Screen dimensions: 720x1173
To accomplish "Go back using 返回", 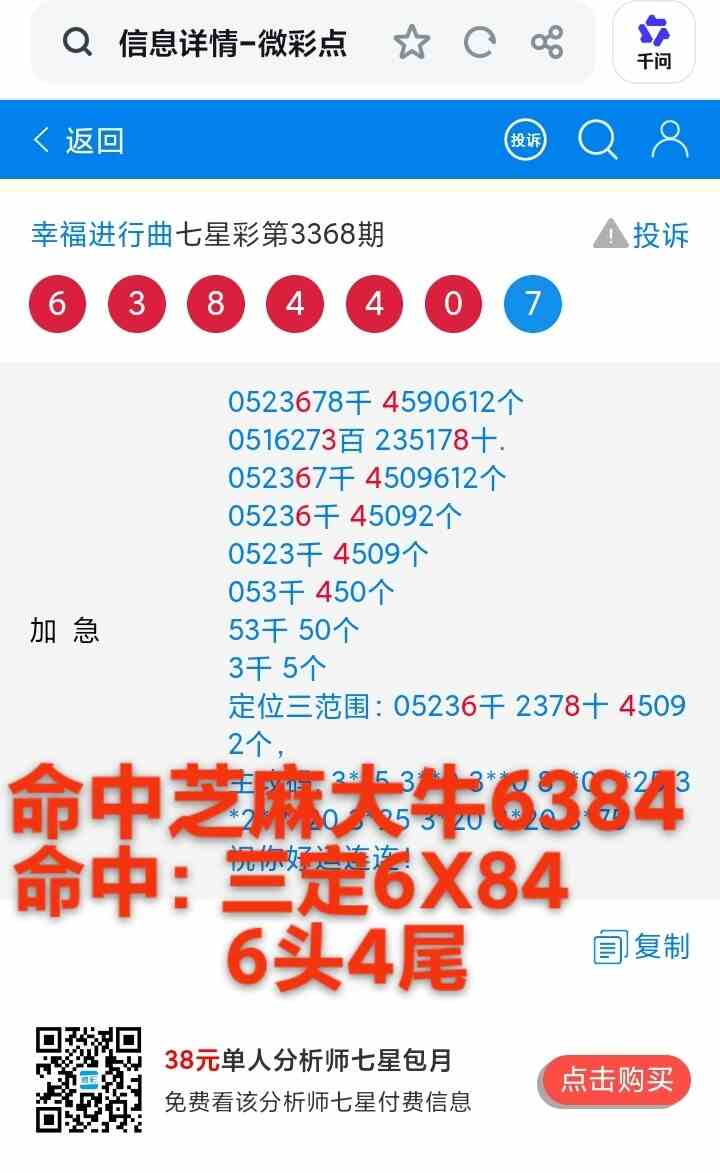I will point(78,141).
